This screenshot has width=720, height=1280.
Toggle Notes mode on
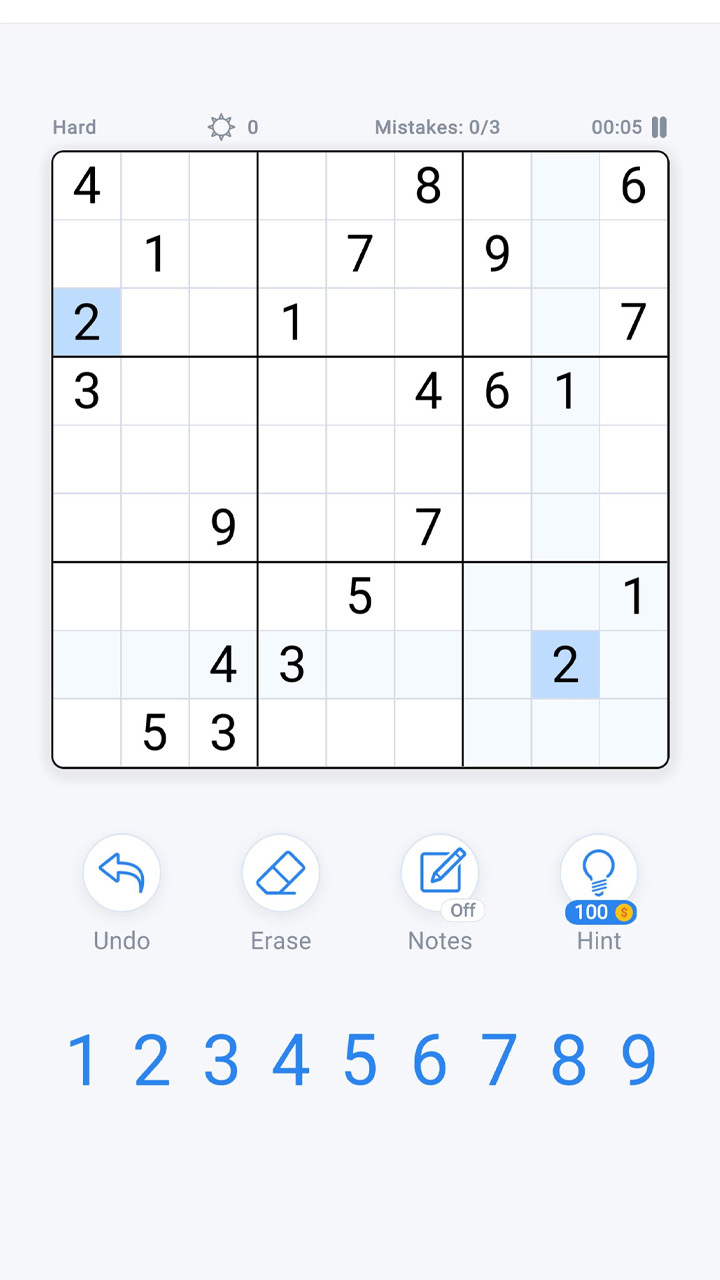[440, 873]
